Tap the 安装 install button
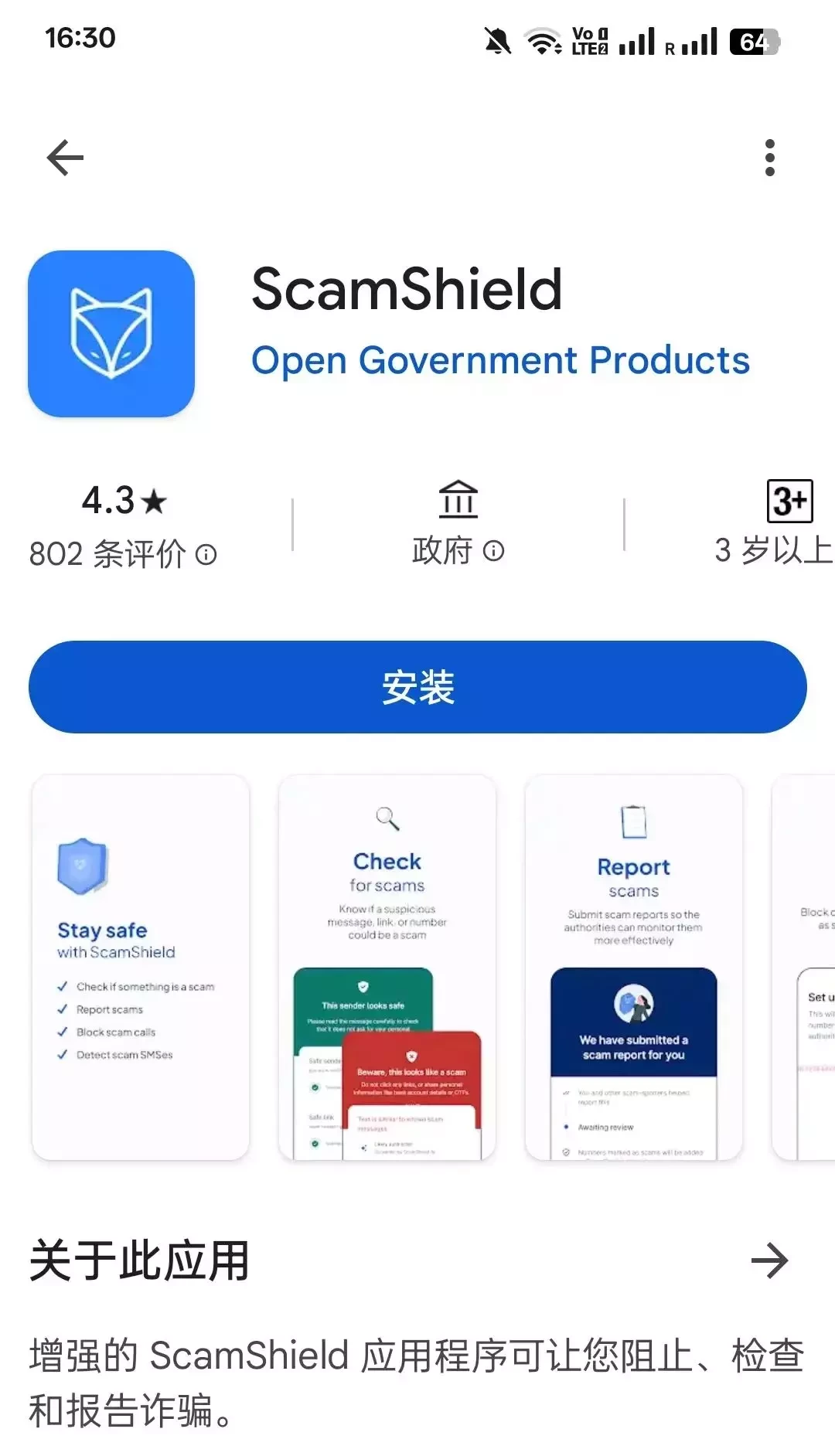The image size is (835, 1456). point(417,687)
